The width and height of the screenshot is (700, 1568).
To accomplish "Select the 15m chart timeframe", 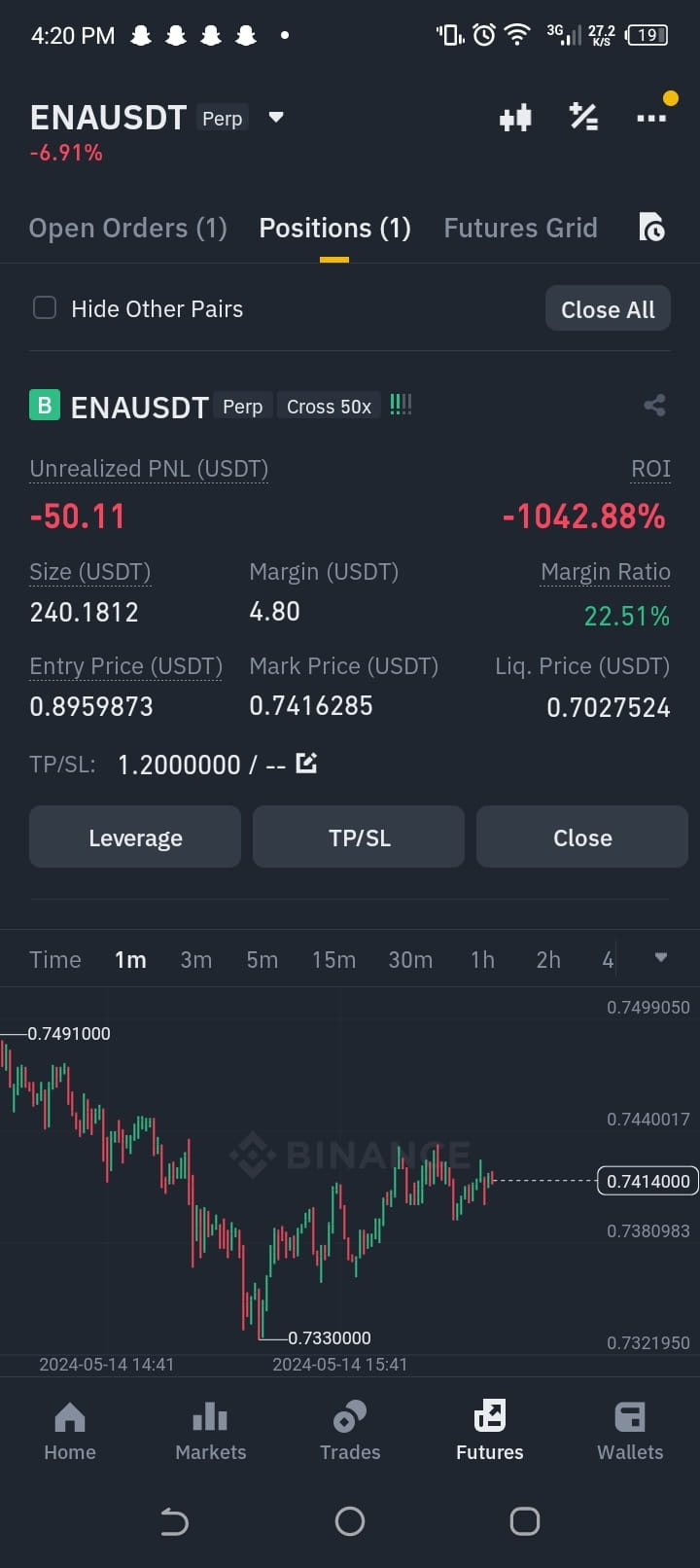I will pos(333,959).
